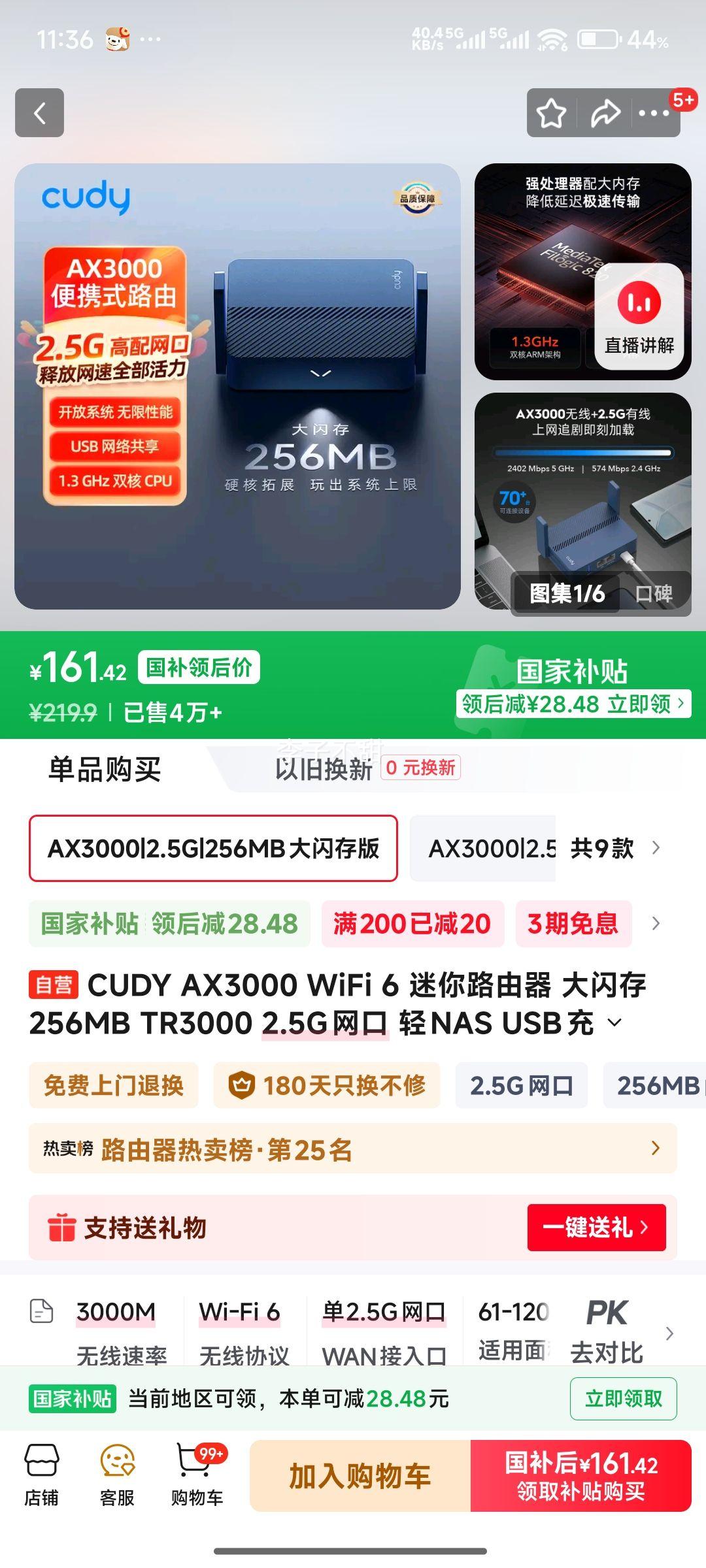The height and width of the screenshot is (1568, 706).
Task: Tap the back arrow to exit product page
Action: point(39,112)
